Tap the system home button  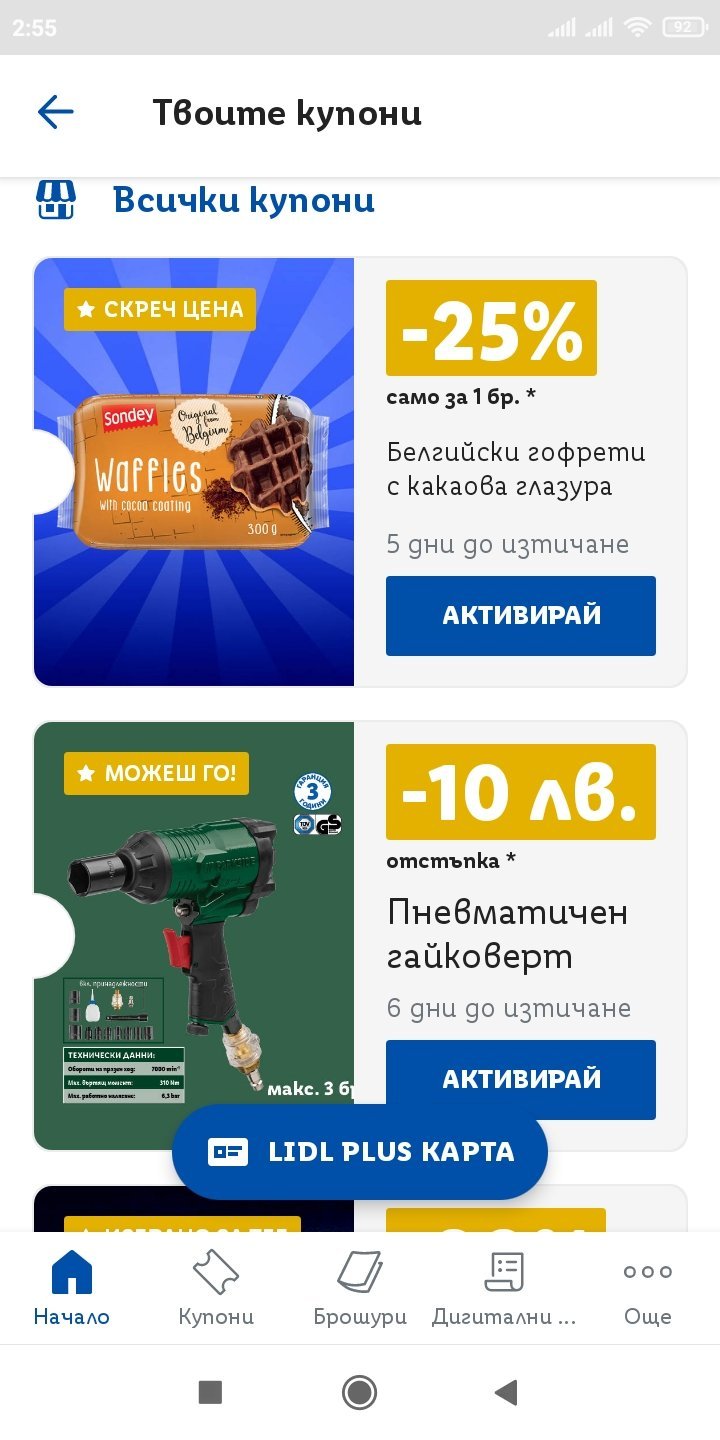(360, 1392)
